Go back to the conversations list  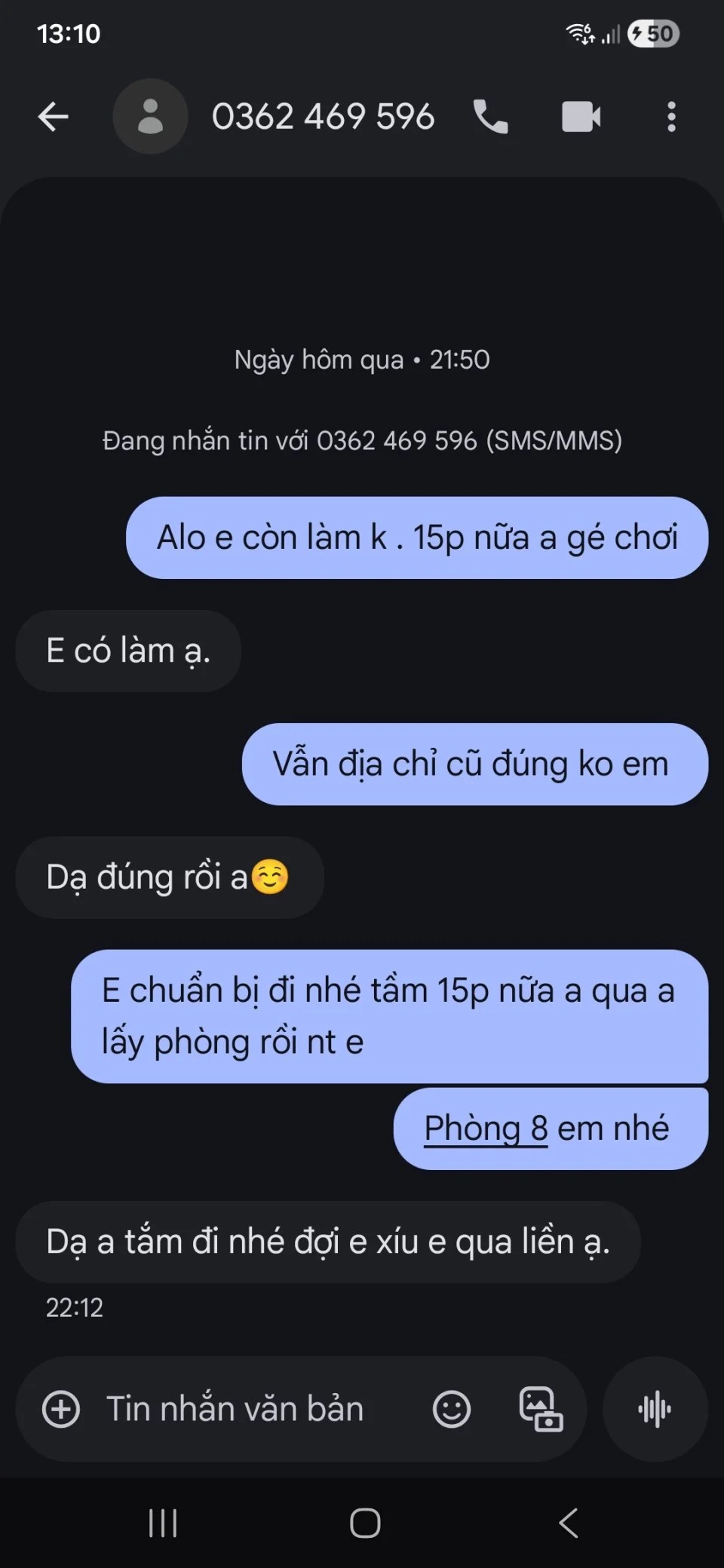click(x=53, y=117)
